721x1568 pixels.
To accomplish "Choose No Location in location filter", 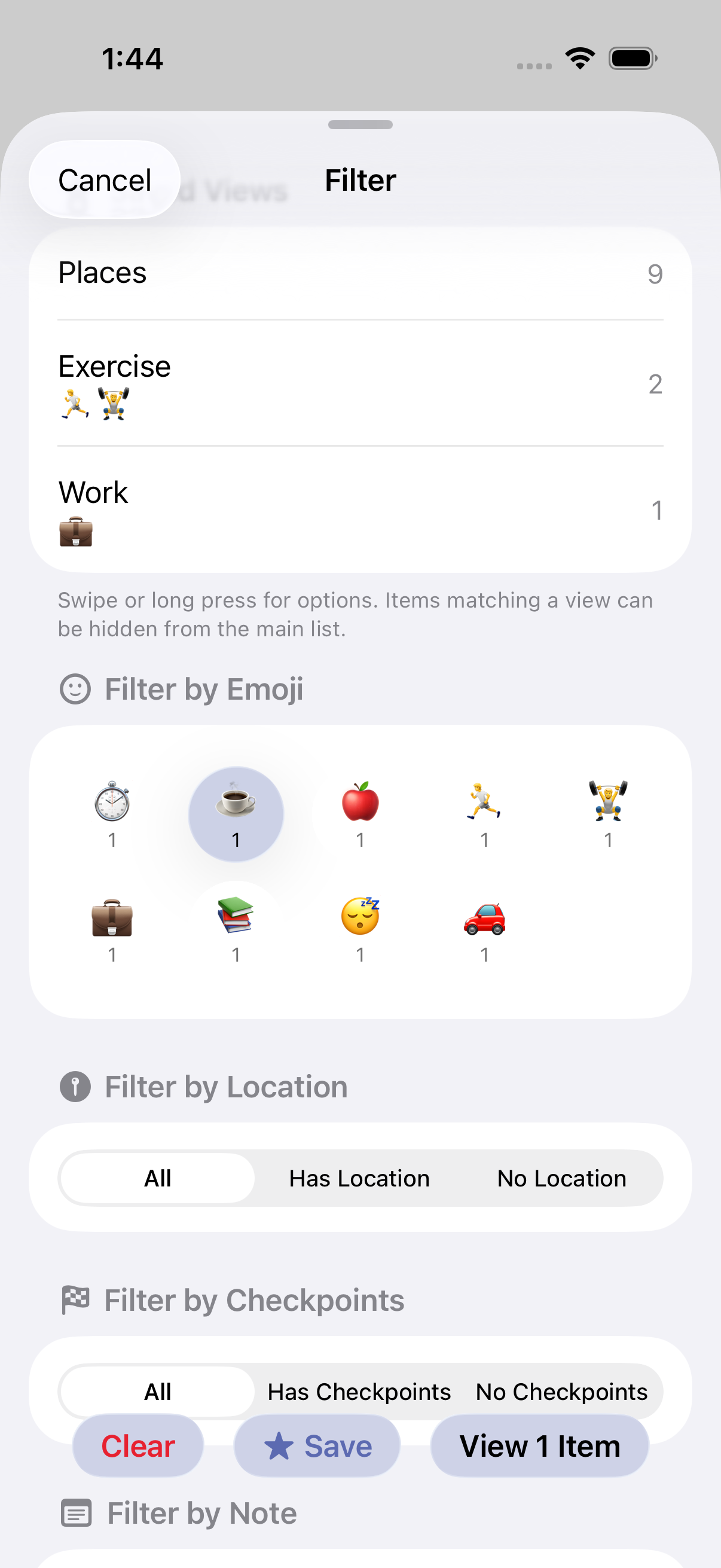I will [x=561, y=1177].
